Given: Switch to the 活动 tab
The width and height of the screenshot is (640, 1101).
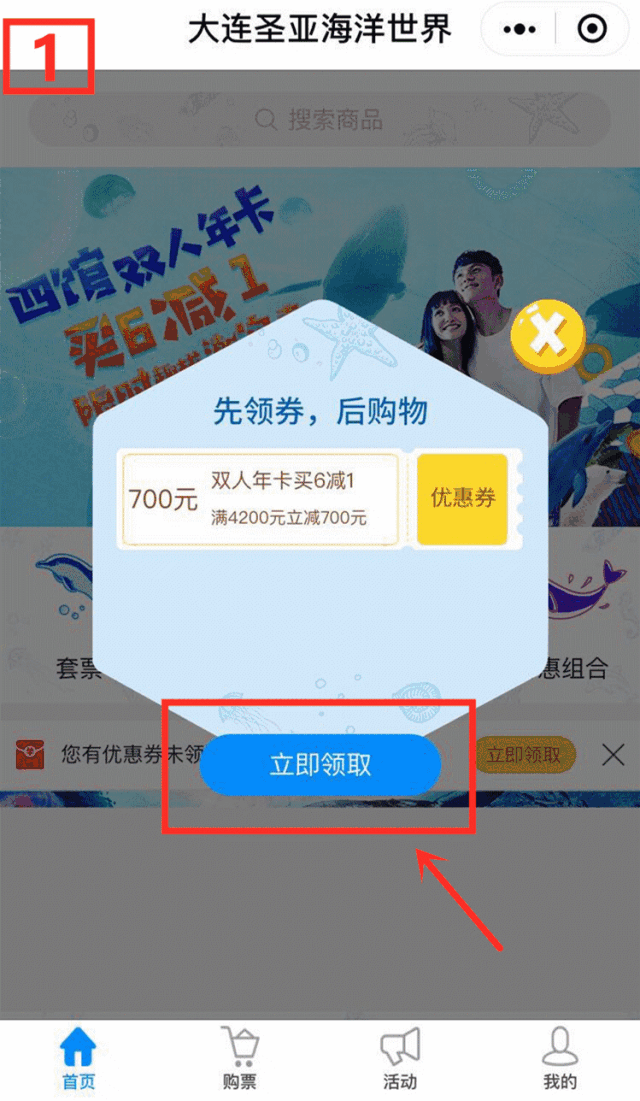Looking at the screenshot, I should tap(399, 1059).
